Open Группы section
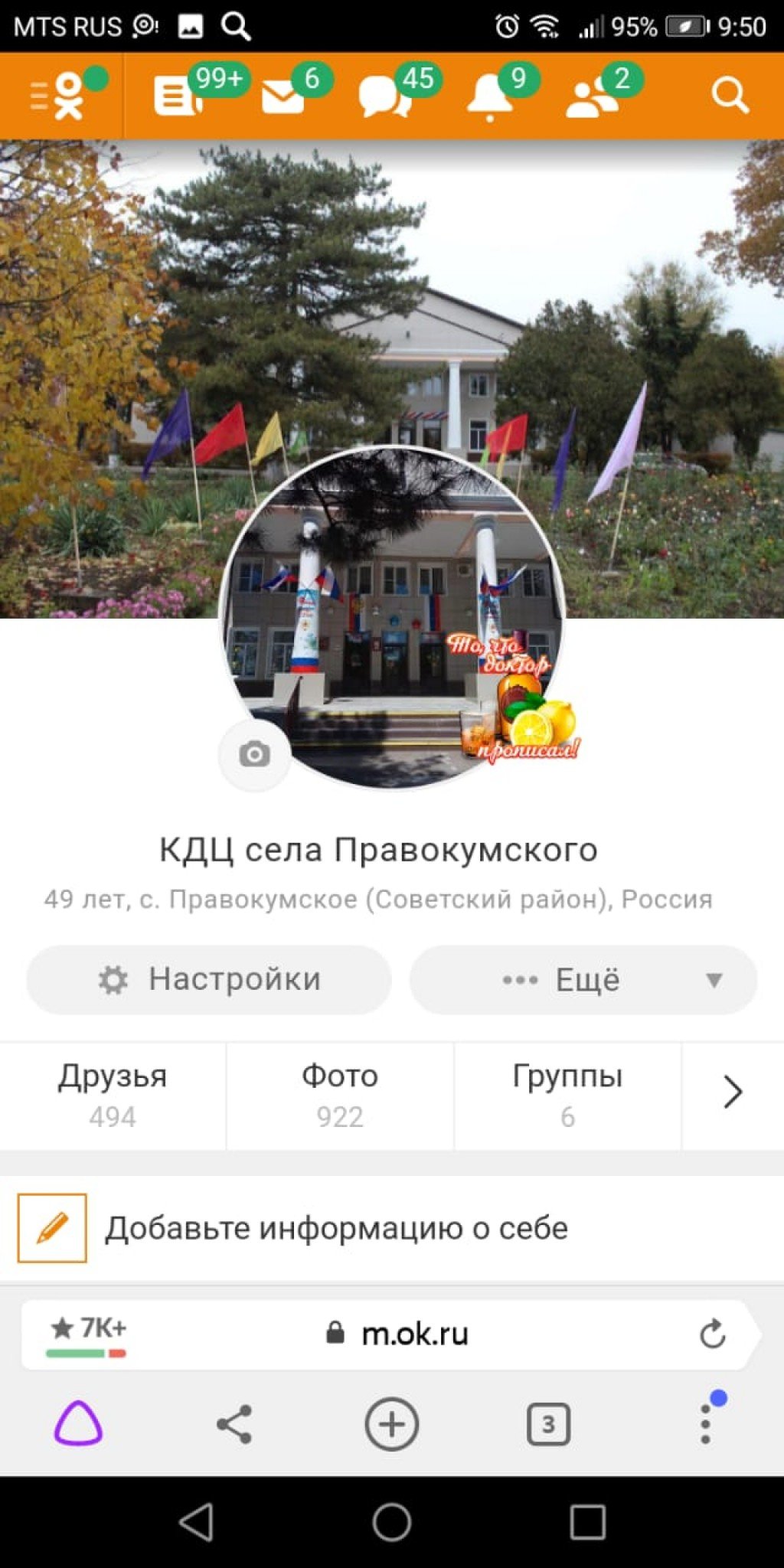Viewport: 784px width, 1568px height. coord(567,1095)
